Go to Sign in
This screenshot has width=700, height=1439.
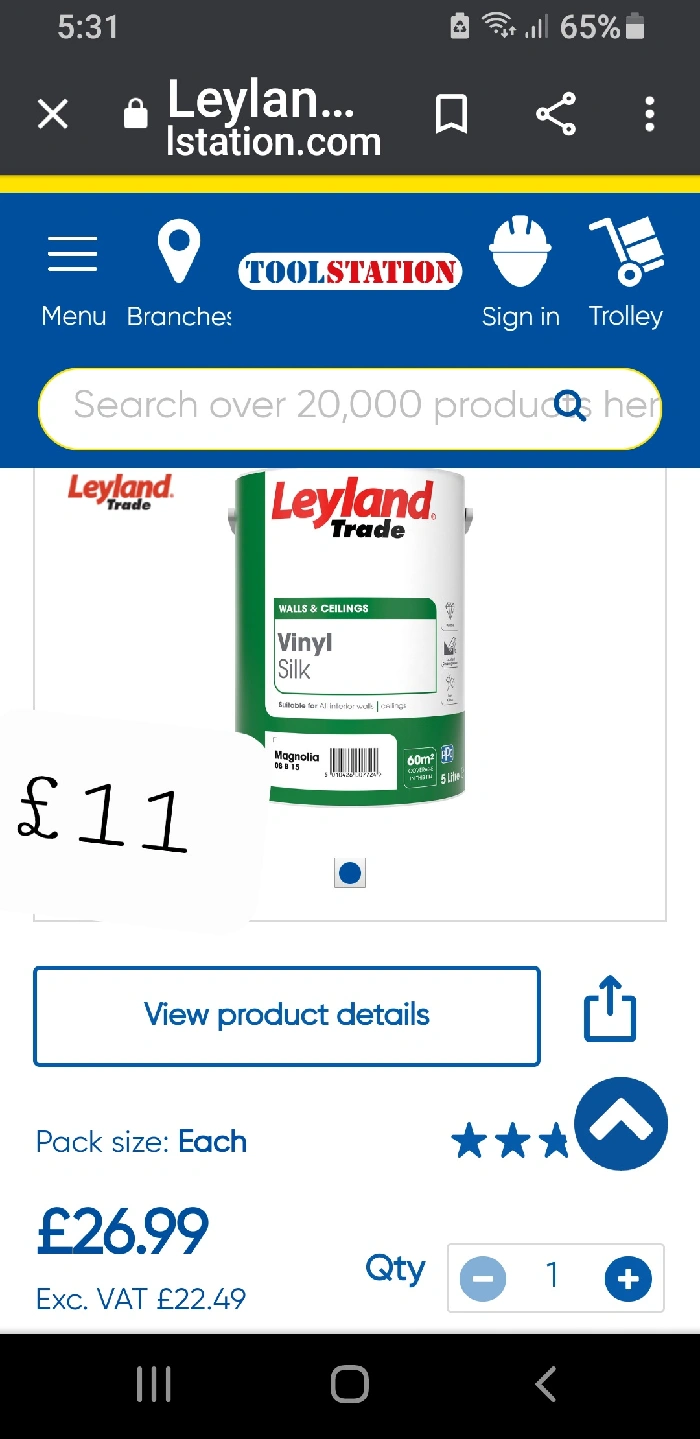[520, 275]
